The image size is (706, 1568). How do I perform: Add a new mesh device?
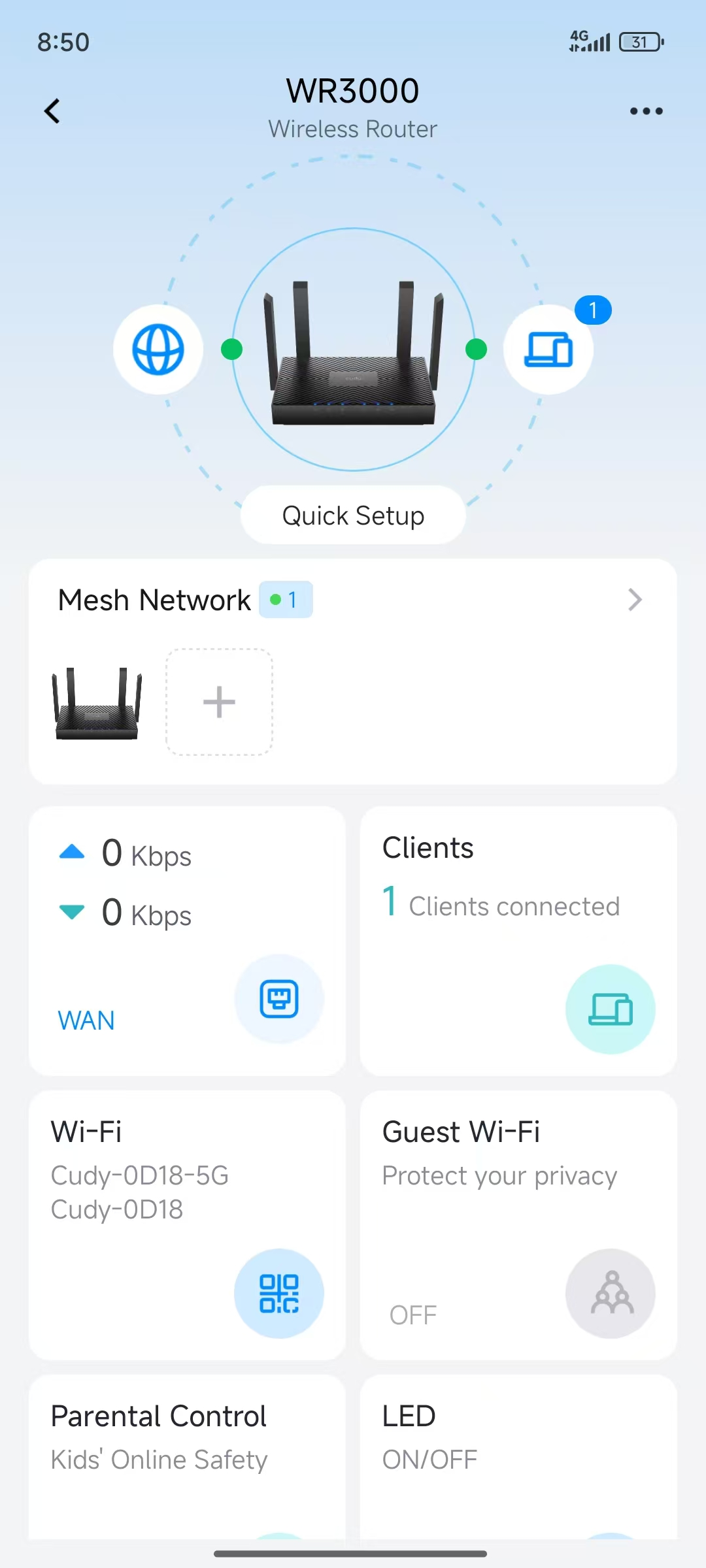coord(219,702)
